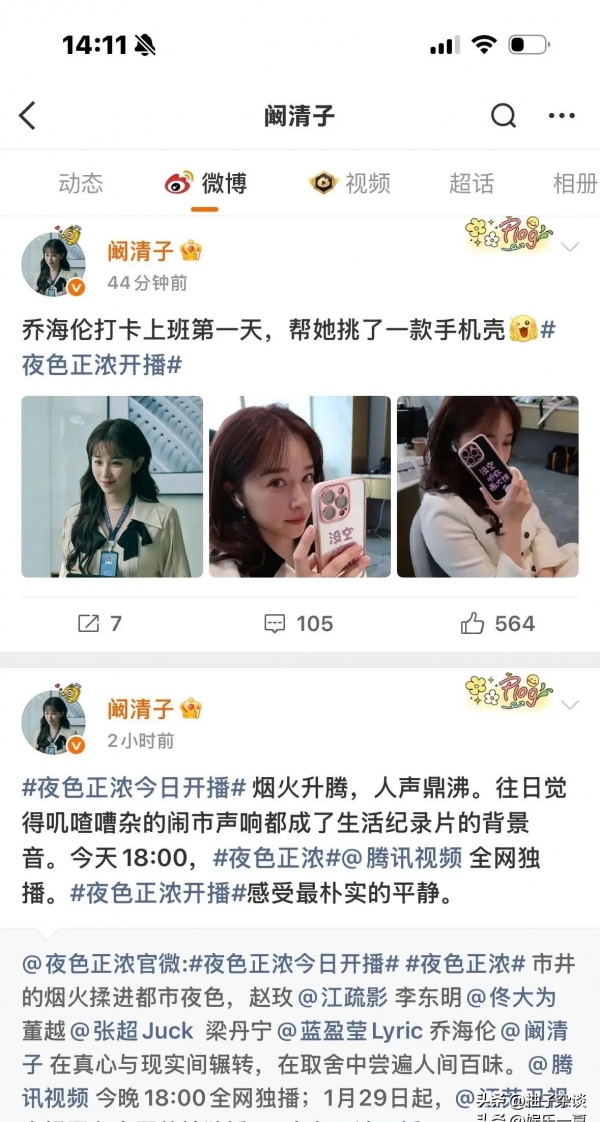View the selfie photo with the pink phone case
The width and height of the screenshot is (600, 1122).
tap(300, 486)
